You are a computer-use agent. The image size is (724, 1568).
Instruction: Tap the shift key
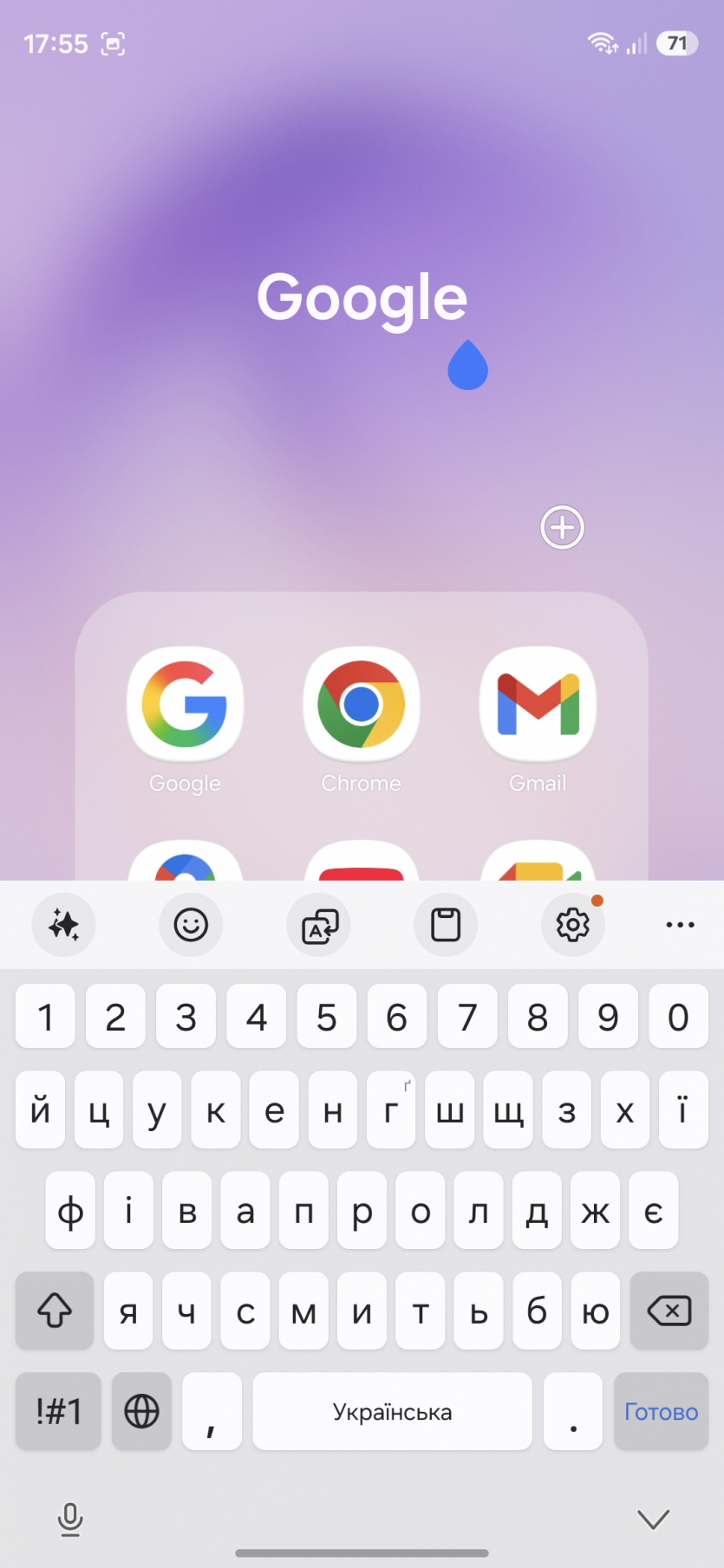tap(55, 1311)
